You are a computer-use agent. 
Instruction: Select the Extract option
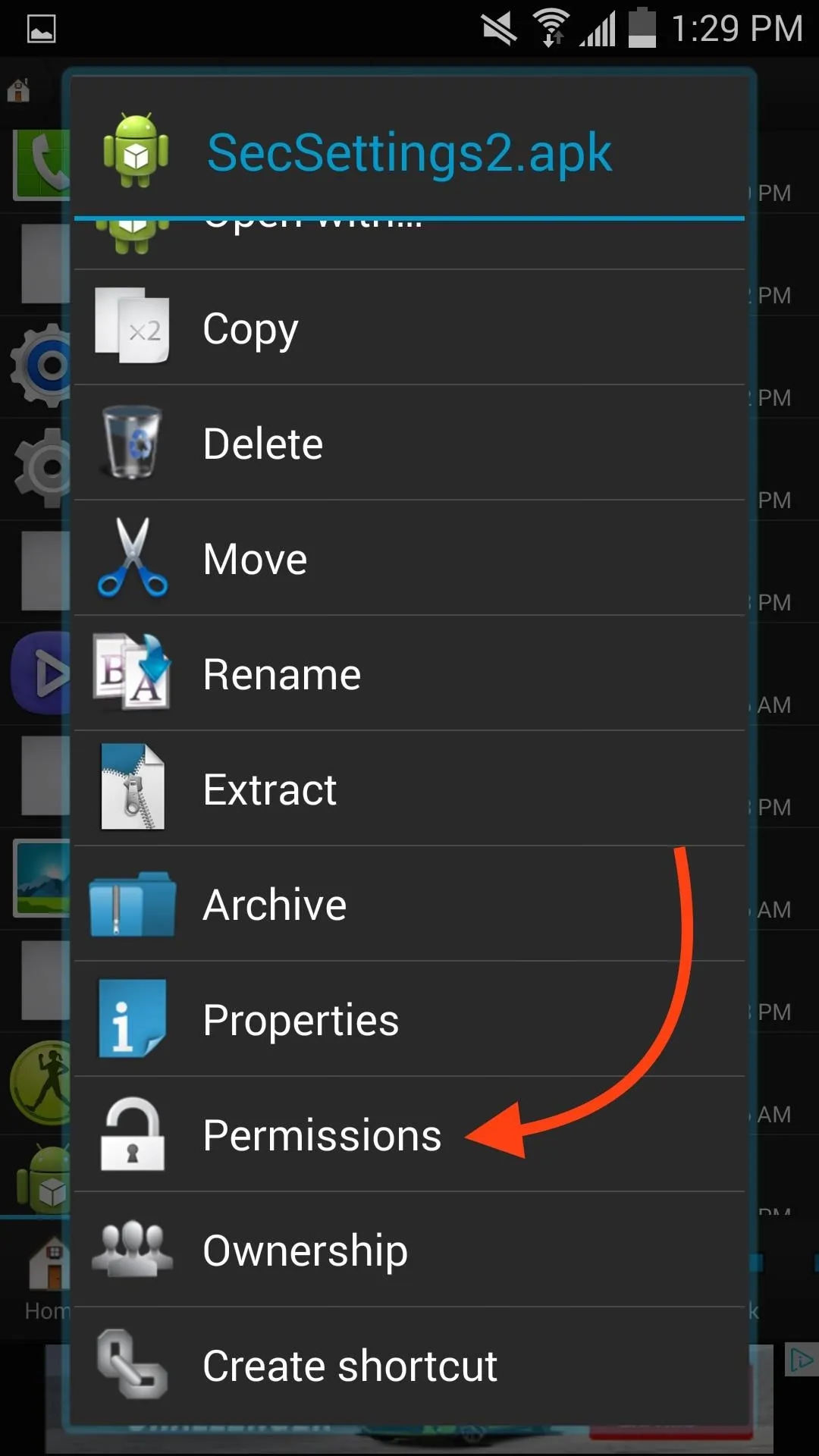click(409, 789)
